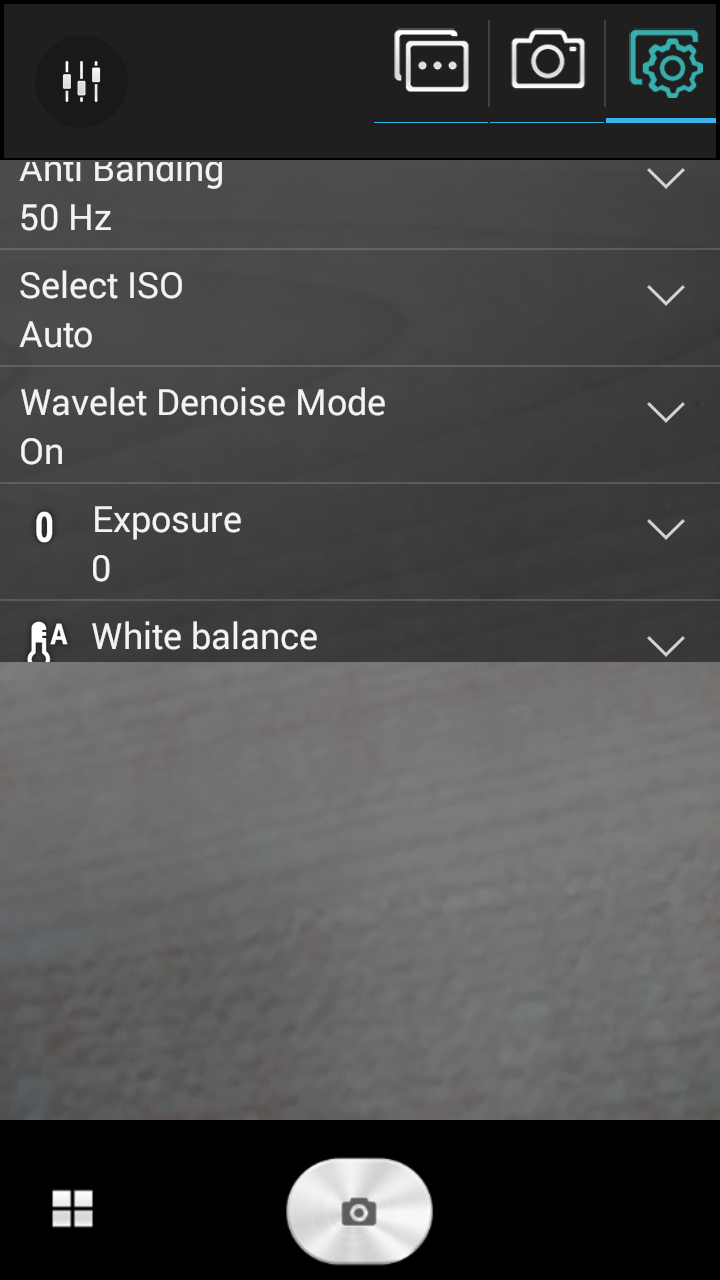720x1280 pixels.
Task: Switch to the more options tab
Action: pyautogui.click(x=431, y=63)
